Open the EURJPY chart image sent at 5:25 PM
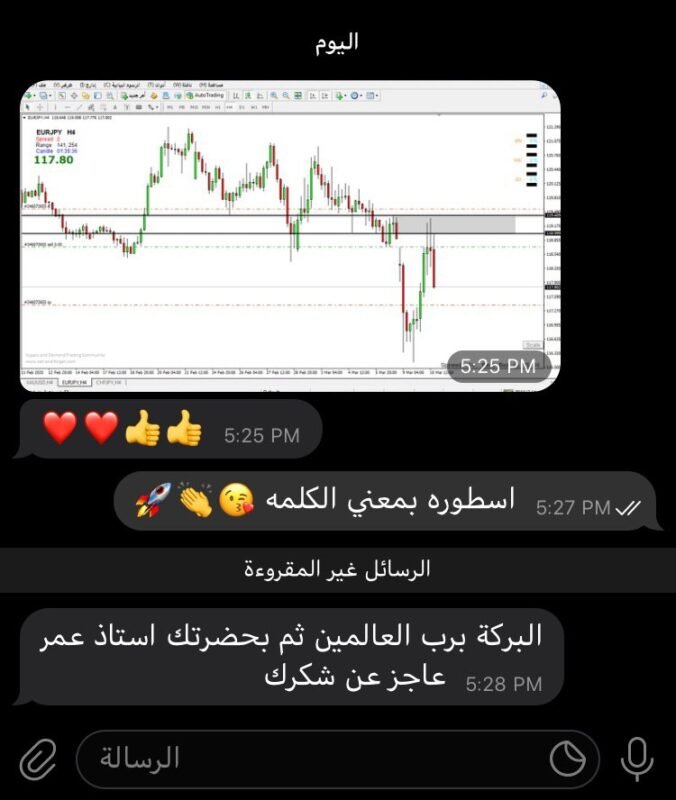This screenshot has width=676, height=800. [290, 235]
